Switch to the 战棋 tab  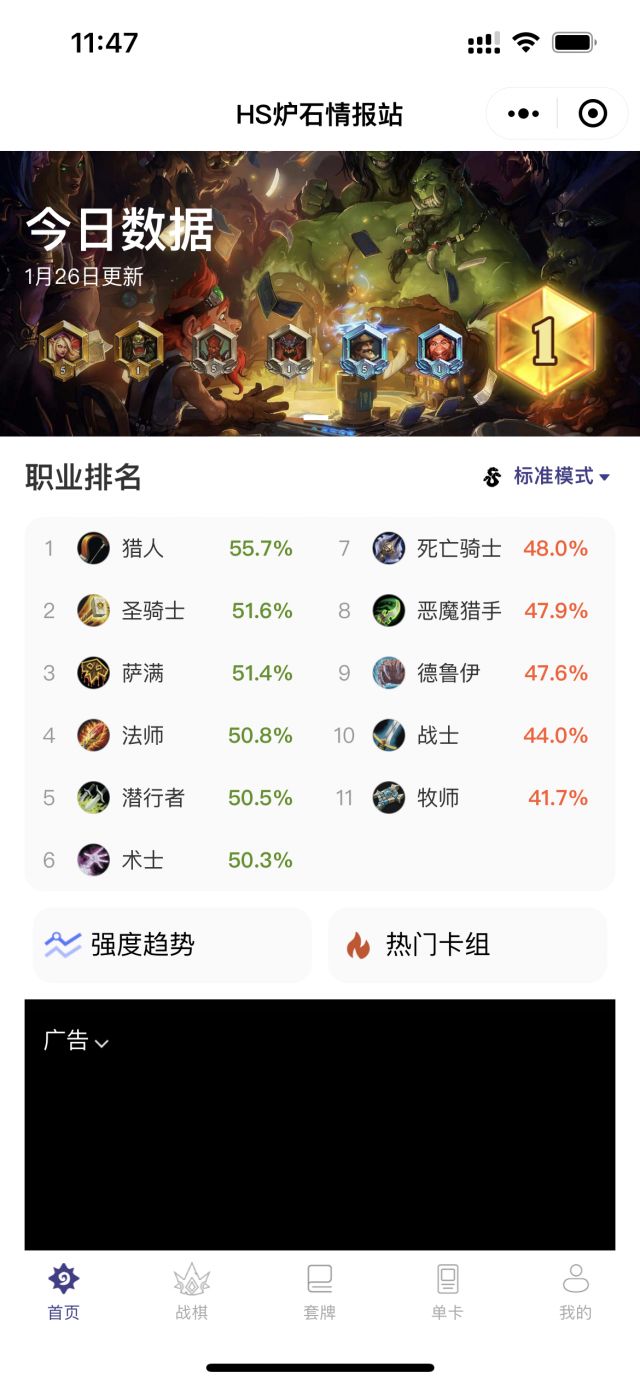pyautogui.click(x=192, y=1291)
